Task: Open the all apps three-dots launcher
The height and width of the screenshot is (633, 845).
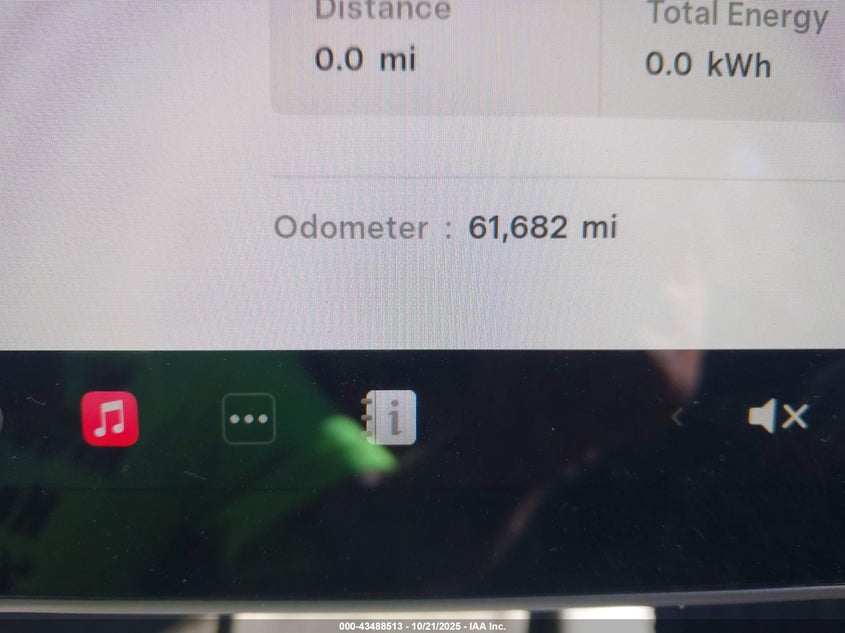Action: [249, 418]
